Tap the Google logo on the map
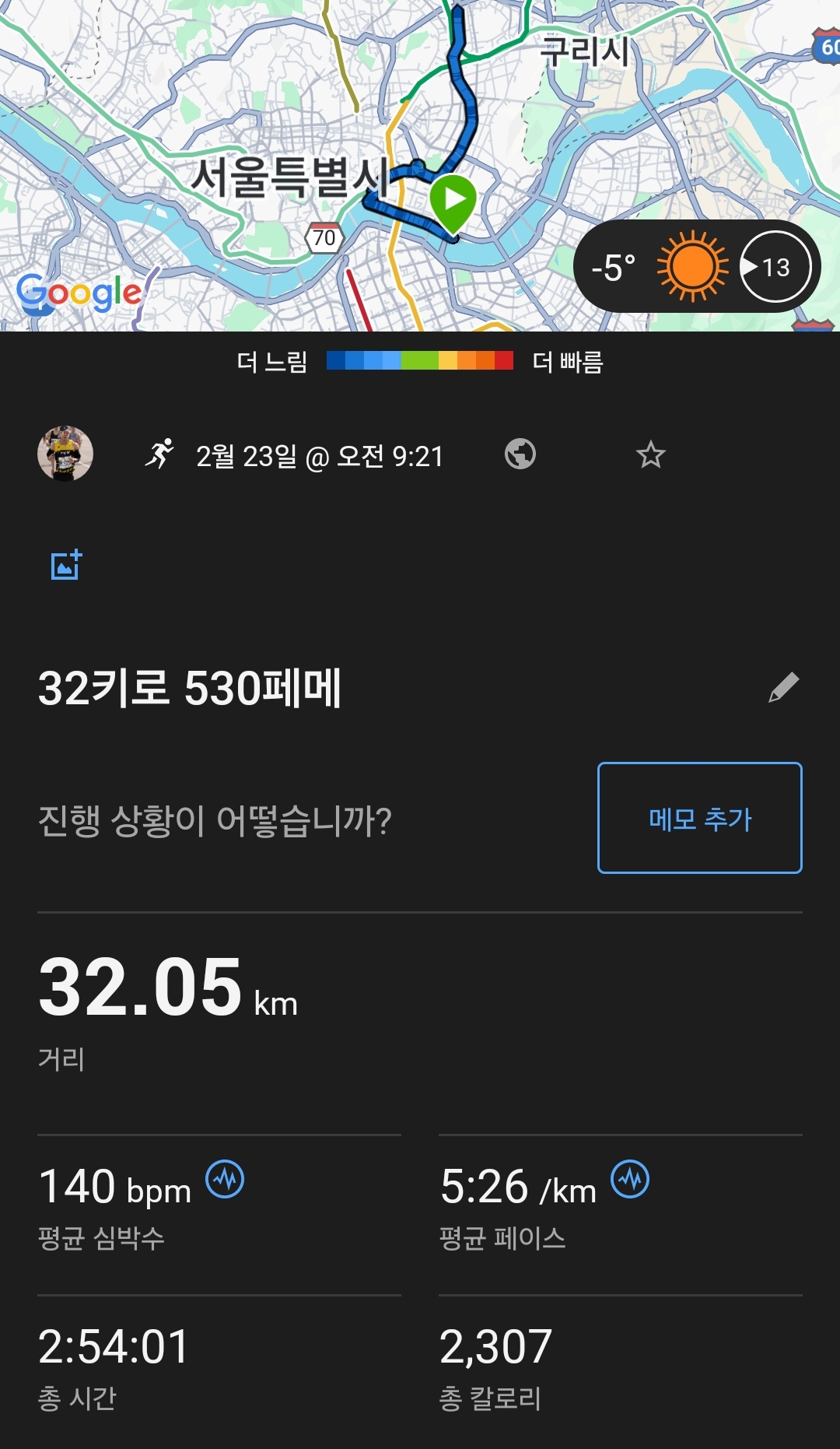 coord(78,293)
